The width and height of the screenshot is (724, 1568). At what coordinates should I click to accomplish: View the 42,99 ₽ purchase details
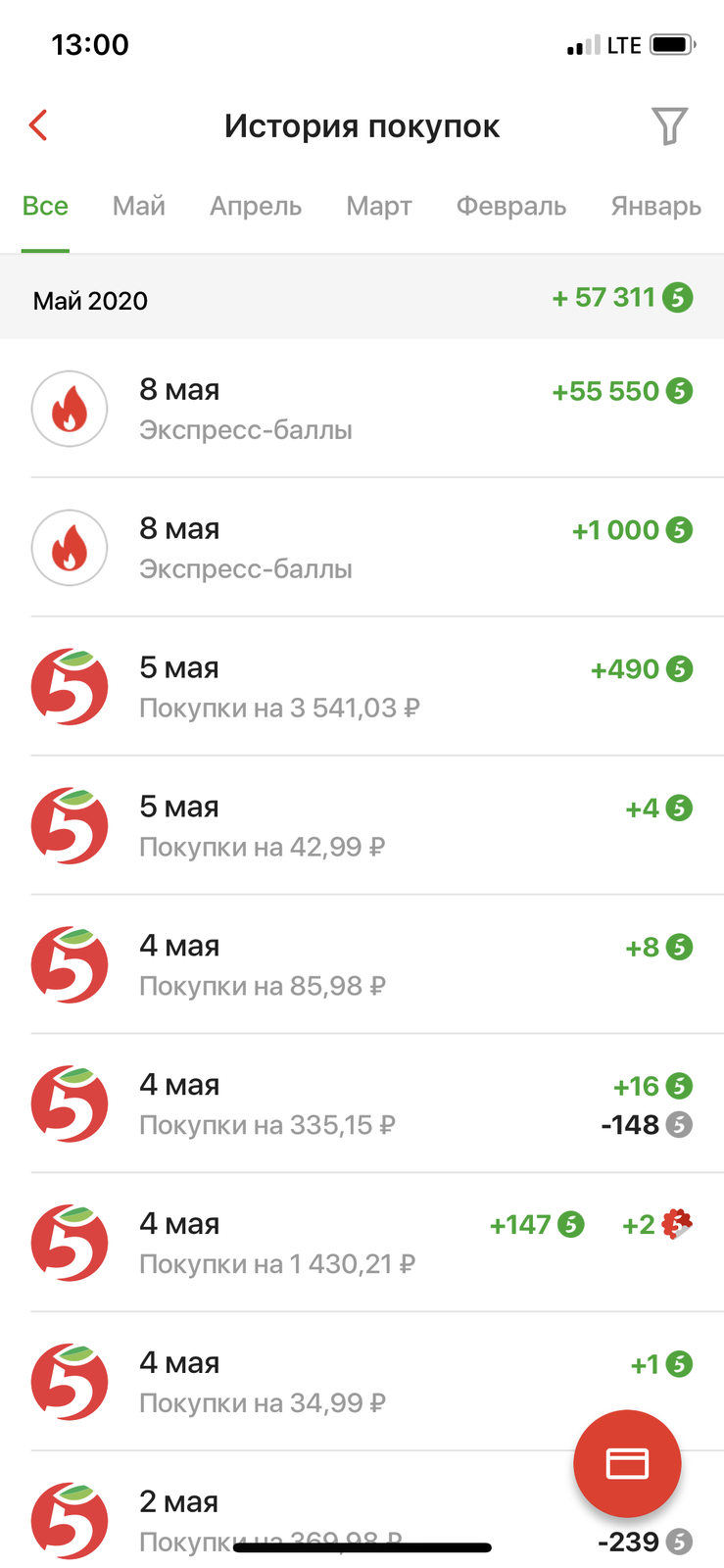coord(362,826)
